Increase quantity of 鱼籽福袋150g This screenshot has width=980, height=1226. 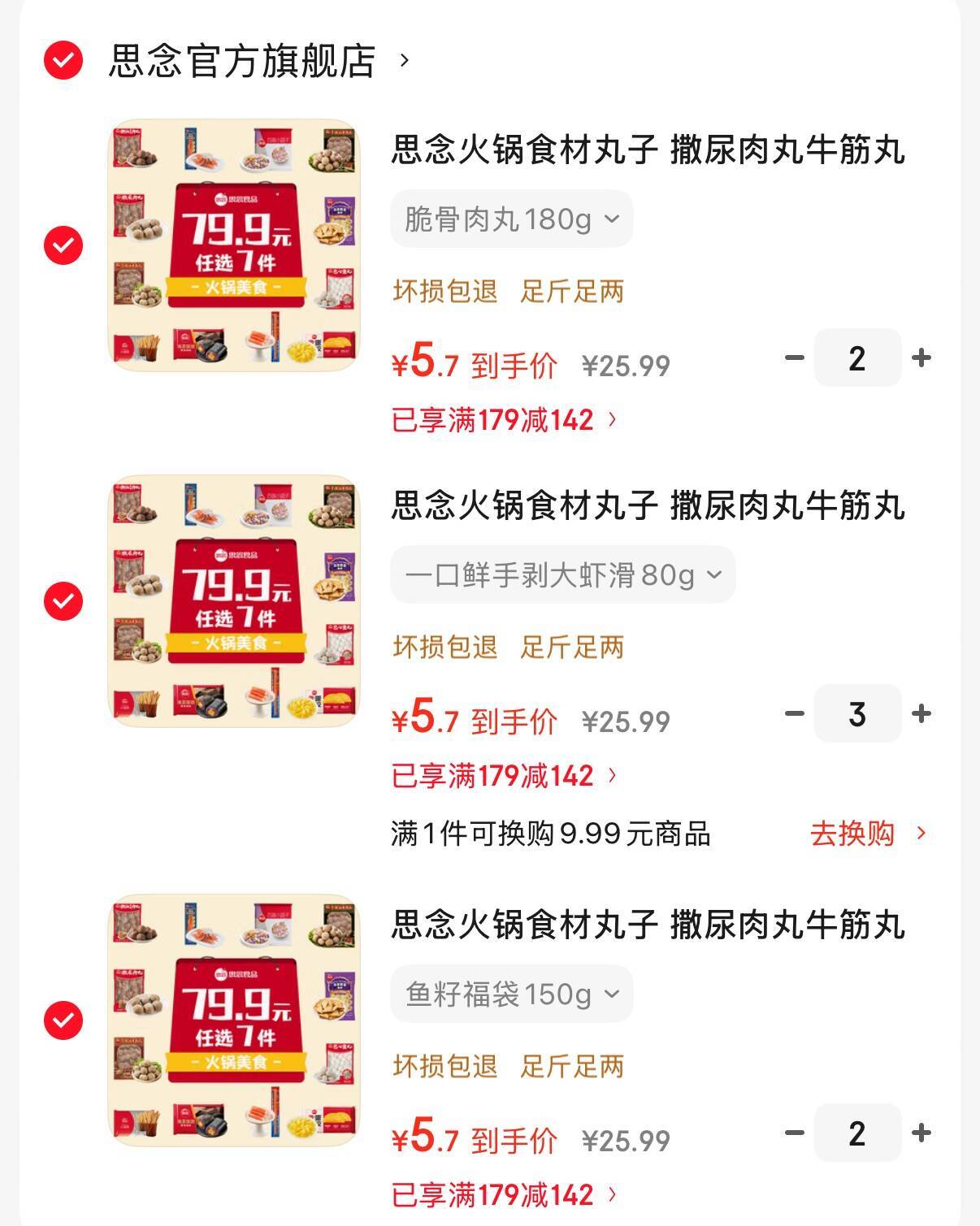tap(921, 1133)
